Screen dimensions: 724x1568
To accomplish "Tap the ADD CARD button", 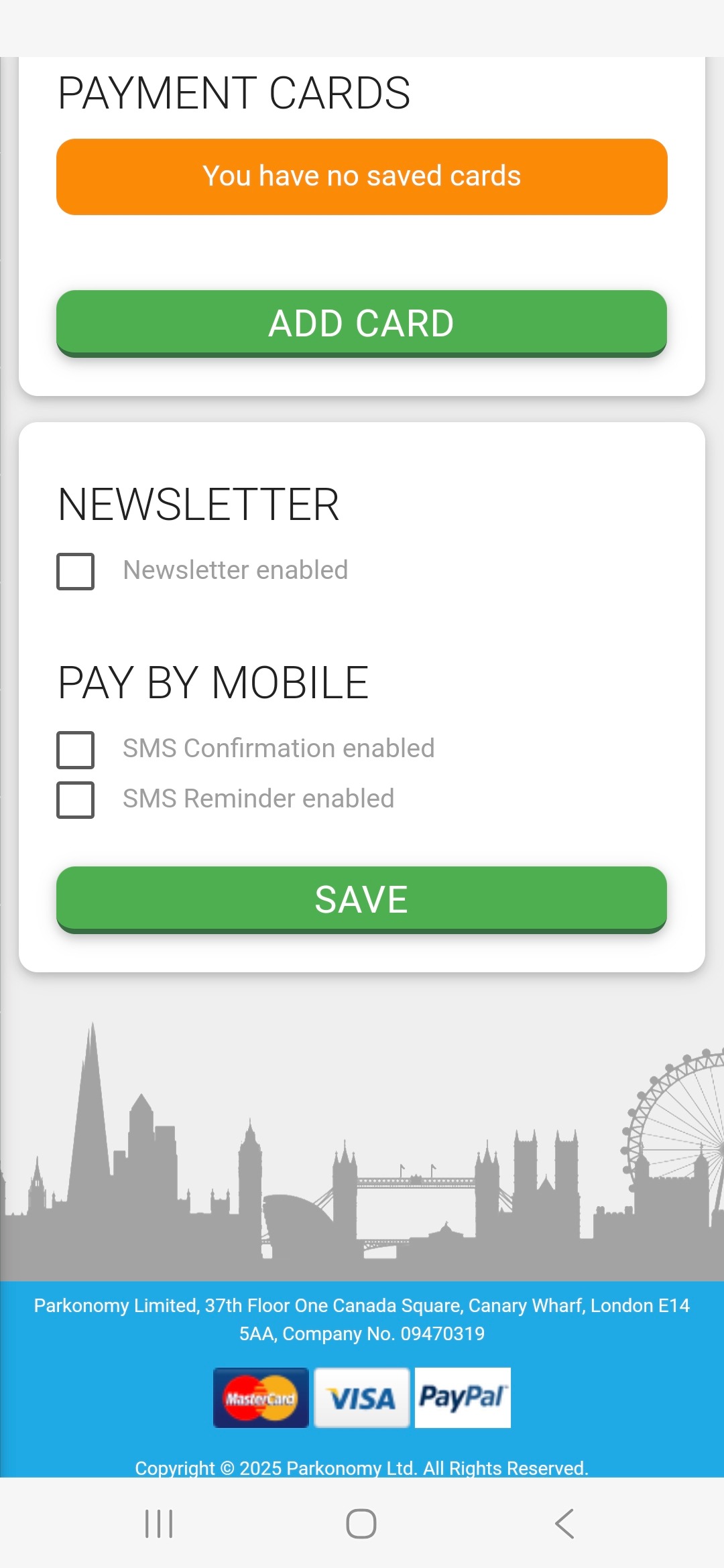I will pyautogui.click(x=361, y=323).
